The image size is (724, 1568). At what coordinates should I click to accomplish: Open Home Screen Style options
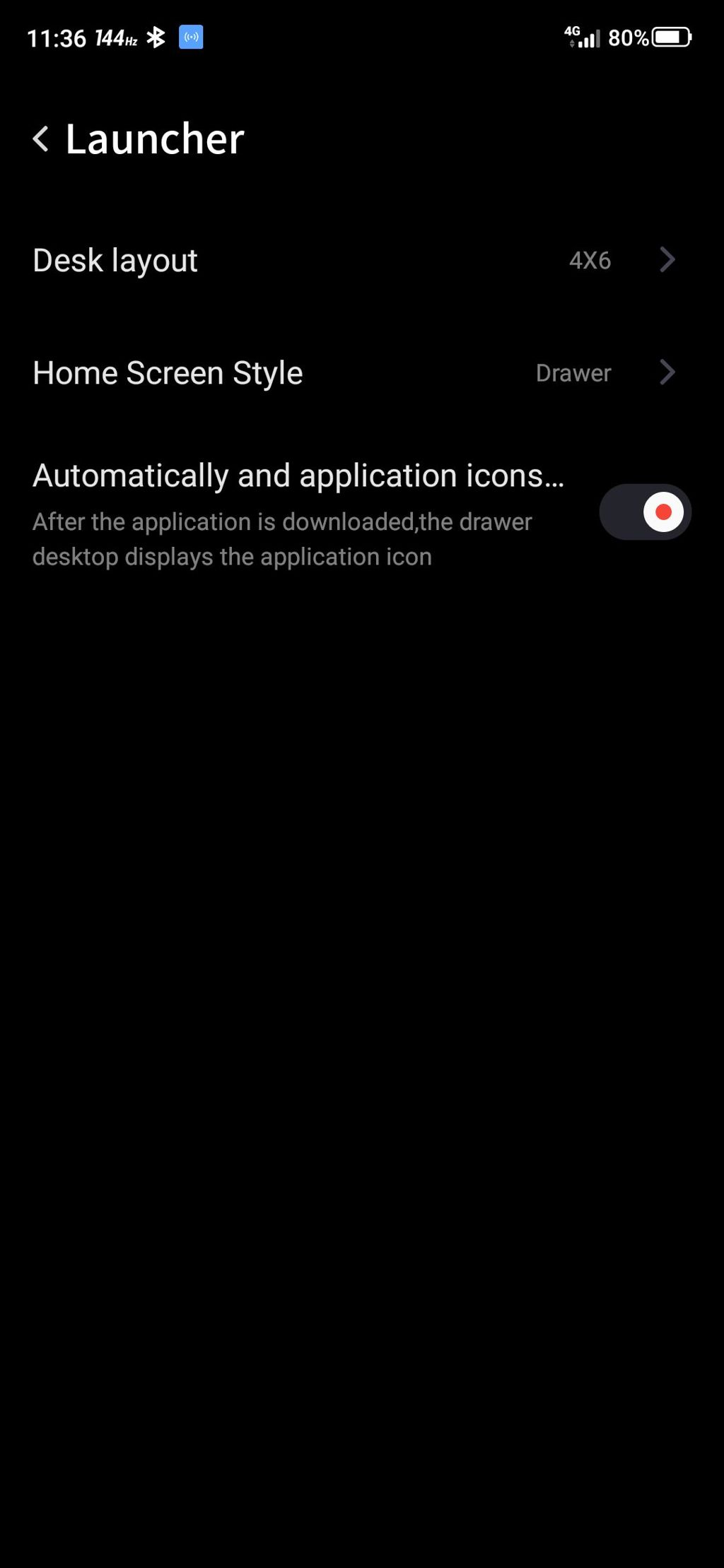(354, 373)
